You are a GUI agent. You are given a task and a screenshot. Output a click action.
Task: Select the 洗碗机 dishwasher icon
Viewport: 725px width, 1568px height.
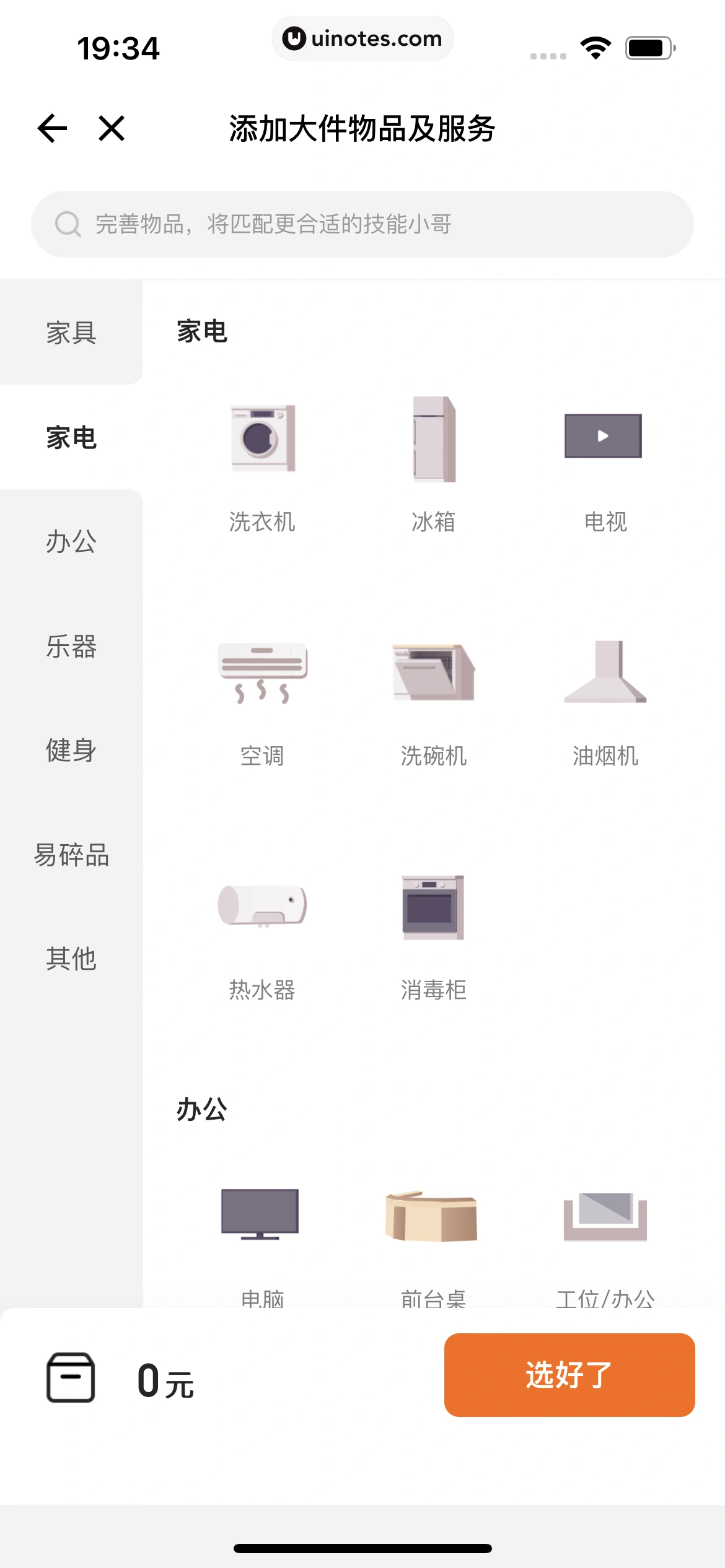pyautogui.click(x=433, y=672)
